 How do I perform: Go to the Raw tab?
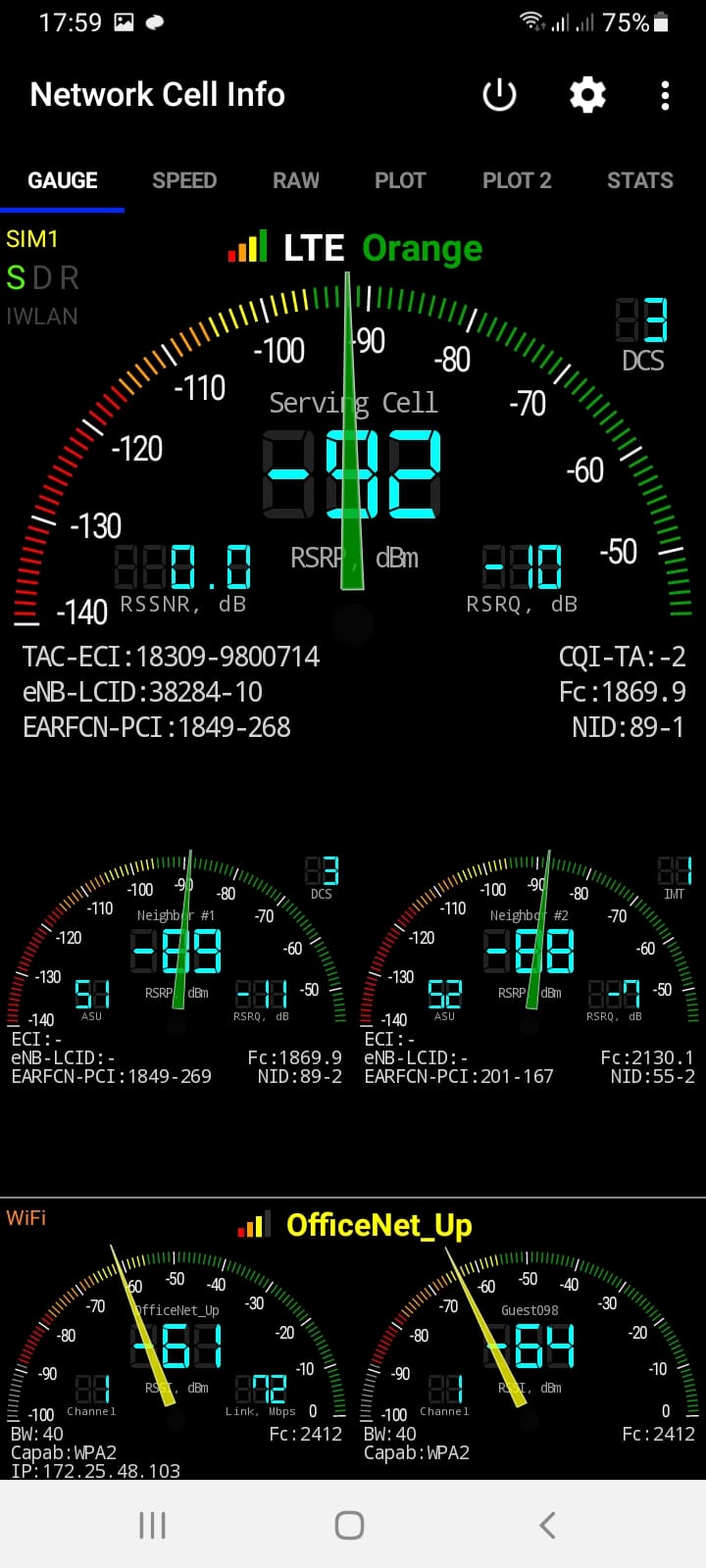296,180
